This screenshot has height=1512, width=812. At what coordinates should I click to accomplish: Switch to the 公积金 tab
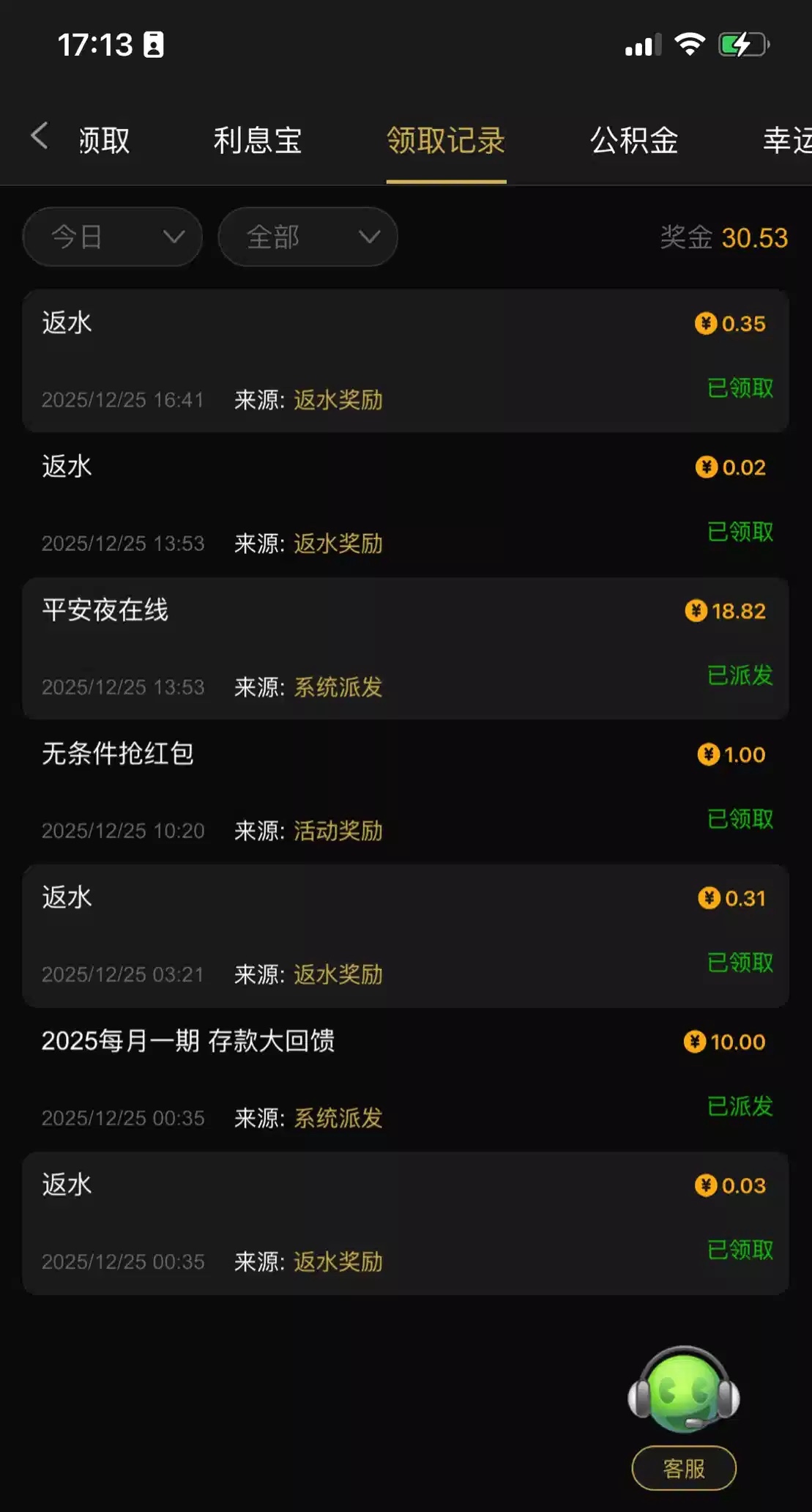pyautogui.click(x=634, y=140)
